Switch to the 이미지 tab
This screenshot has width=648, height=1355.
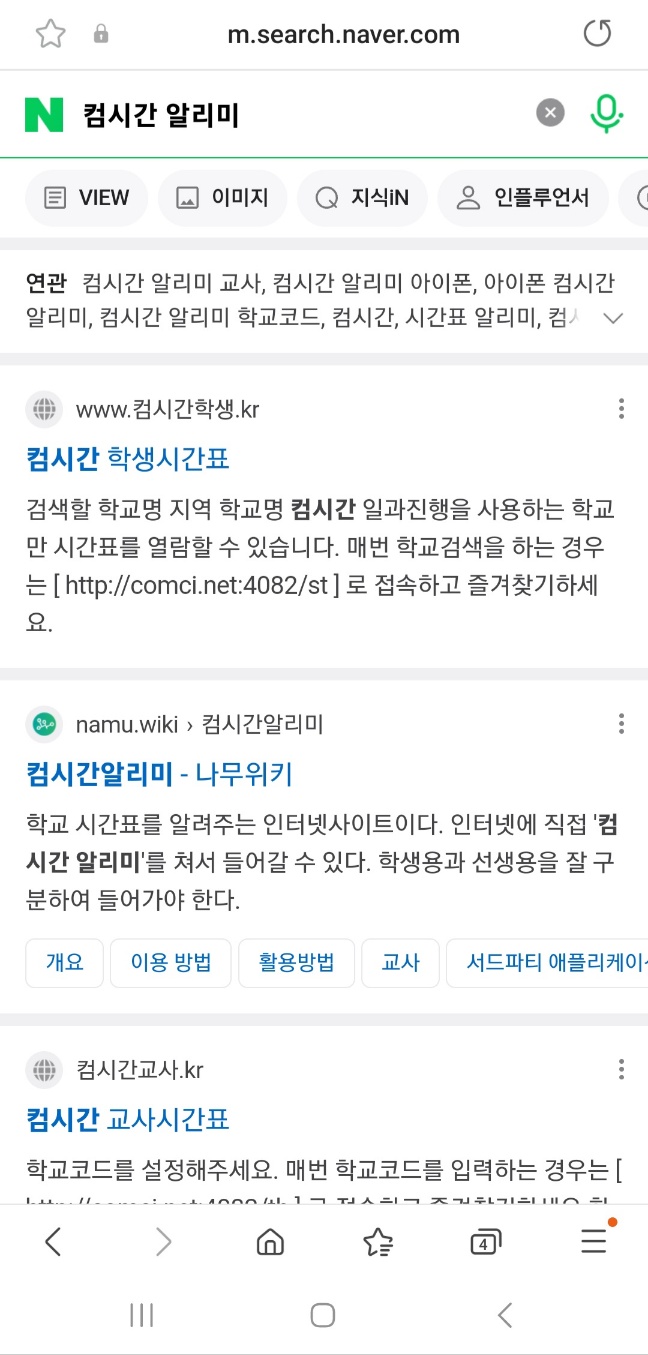click(x=222, y=198)
